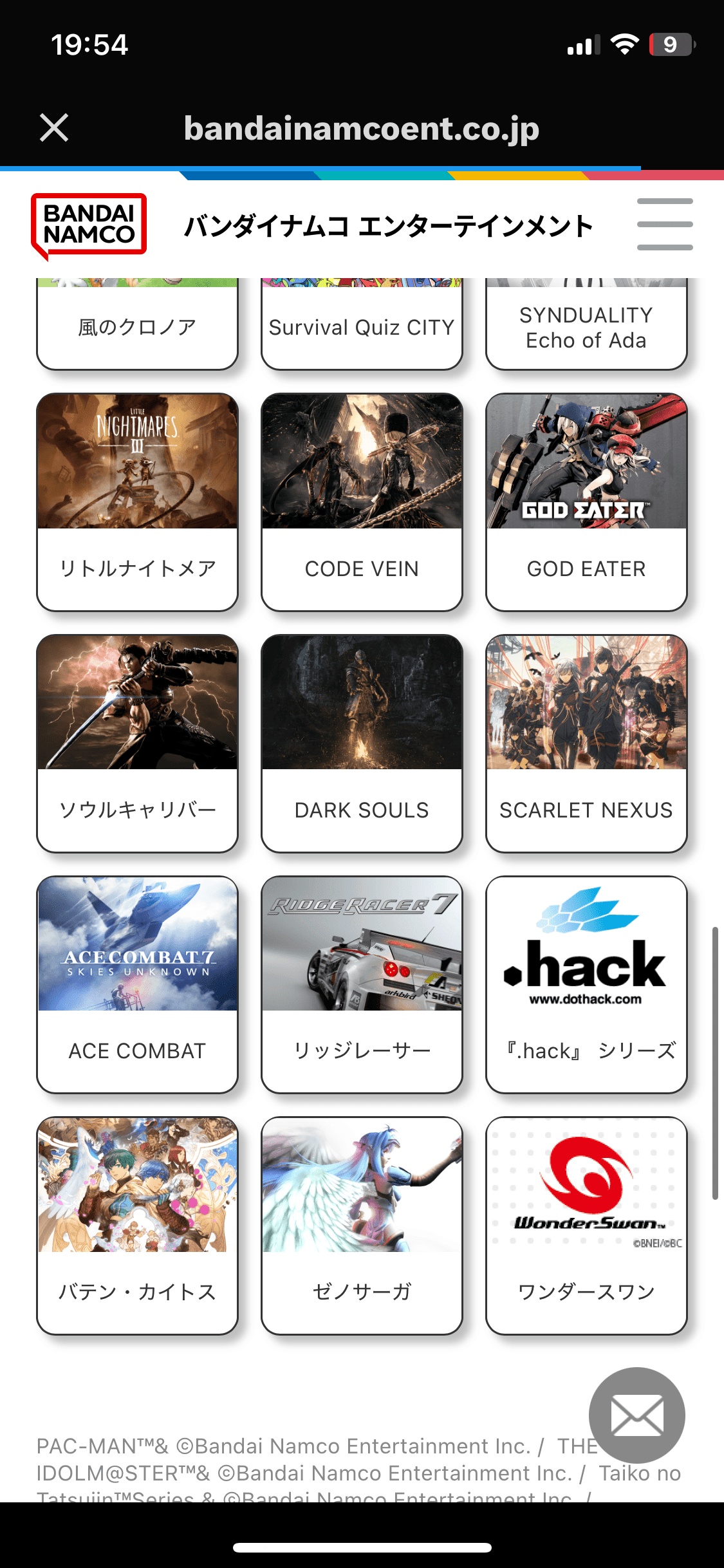Screen dimensions: 724x1568
Task: Select the リトルナイトメア tile
Action: [137, 502]
